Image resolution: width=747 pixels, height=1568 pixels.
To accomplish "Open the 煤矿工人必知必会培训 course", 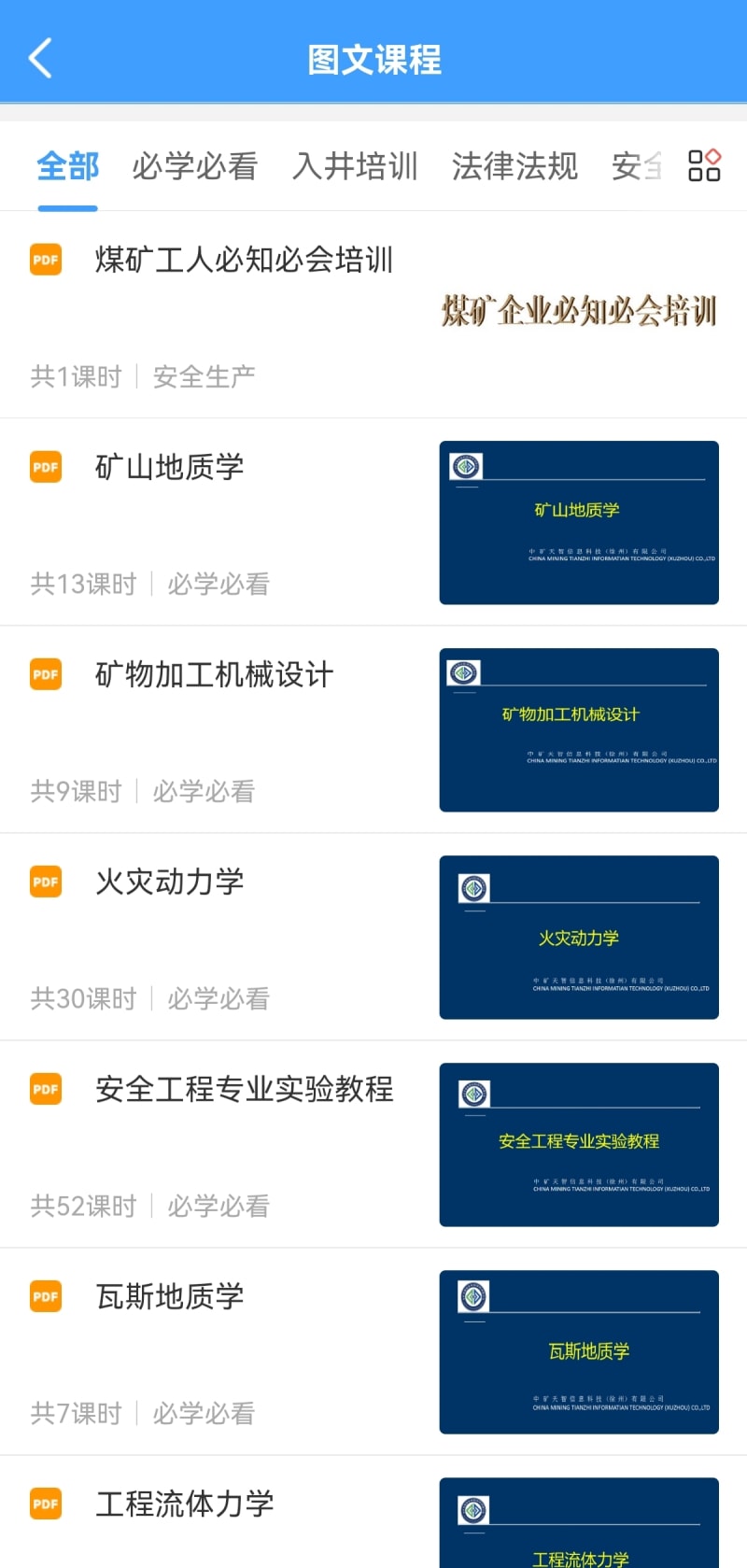I will coord(244,260).
